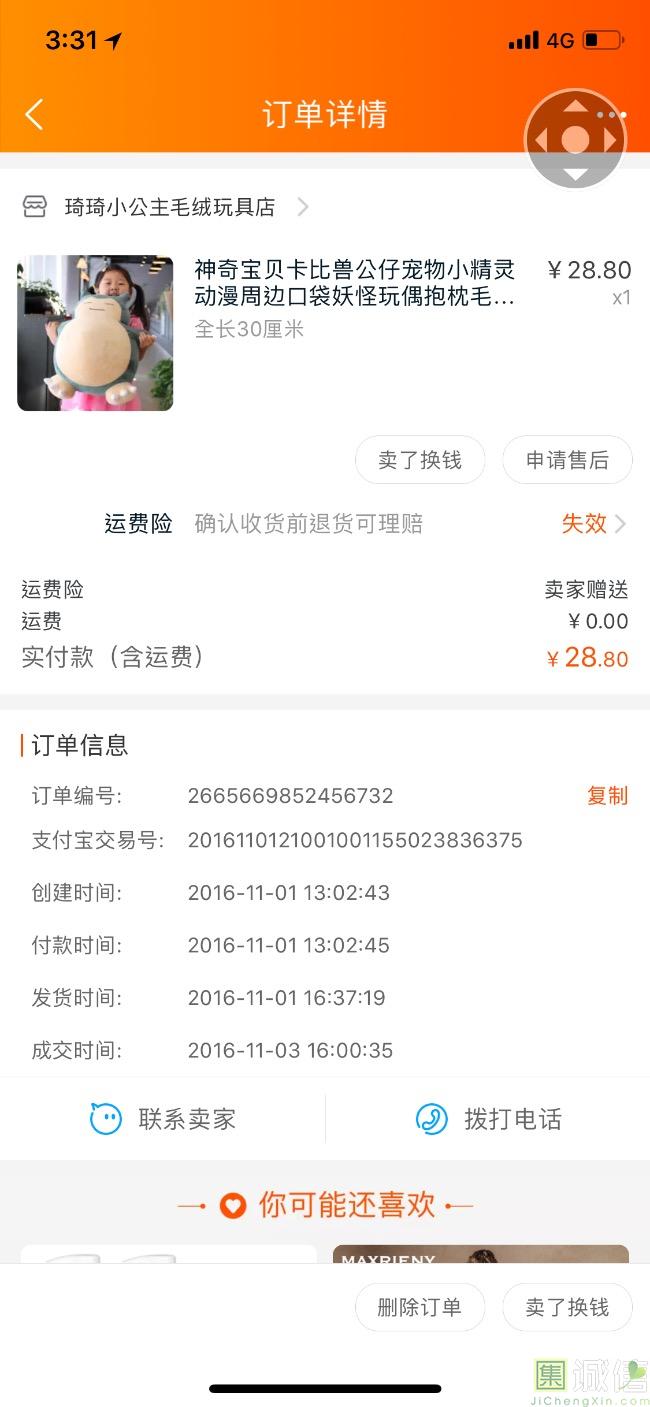Delete this order with 删除订单
The image size is (650, 1407).
[420, 1307]
